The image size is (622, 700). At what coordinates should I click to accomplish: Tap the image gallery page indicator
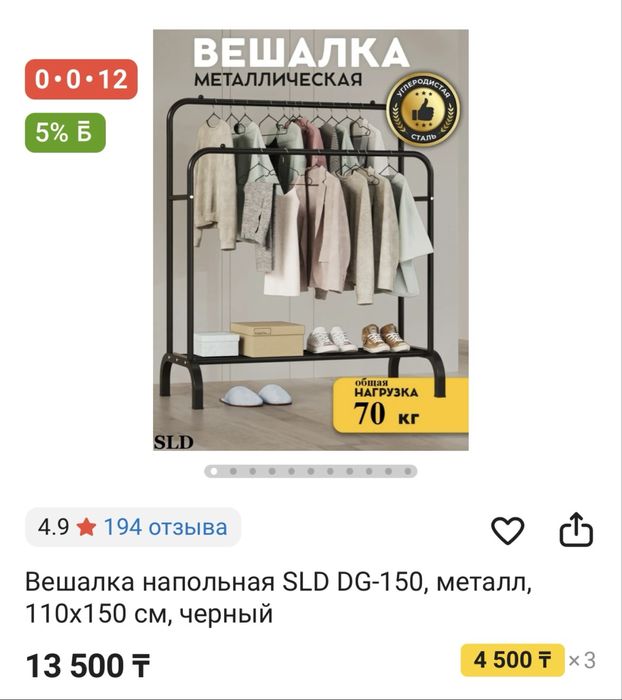coord(310,470)
